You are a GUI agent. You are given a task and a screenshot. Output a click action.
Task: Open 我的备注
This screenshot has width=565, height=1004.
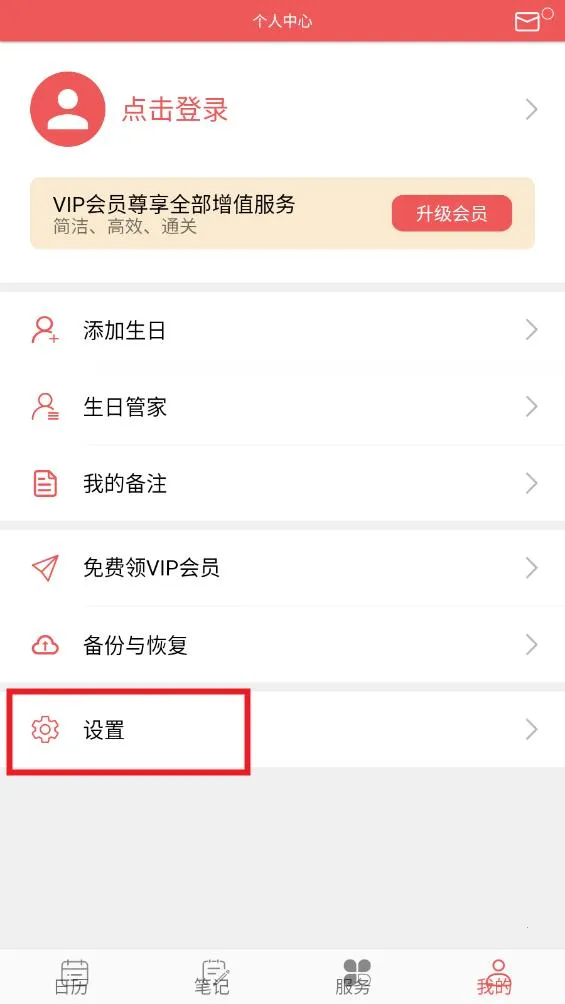click(x=282, y=483)
